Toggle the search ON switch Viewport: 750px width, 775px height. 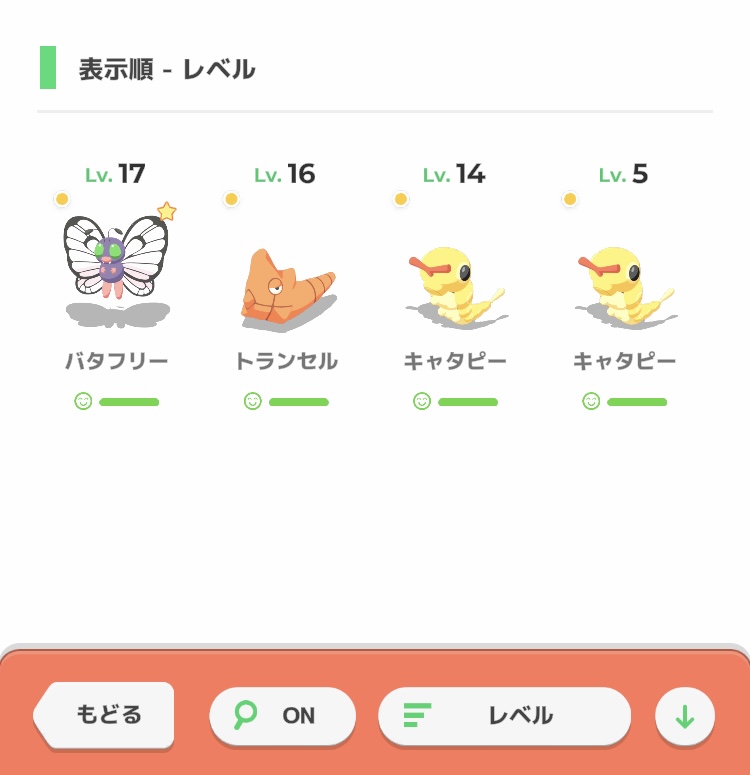tap(281, 716)
